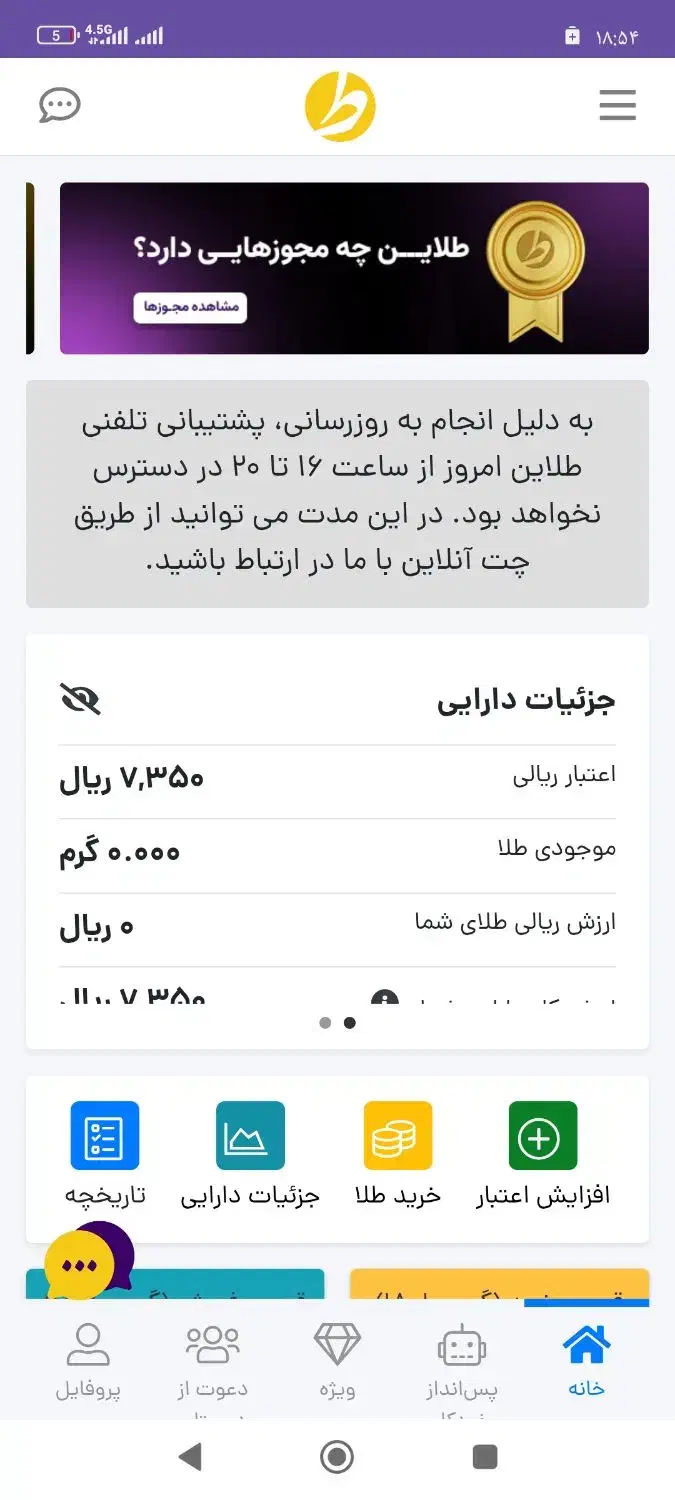Viewport: 675px width, 1500px height.
Task: Open the پروفایل tab
Action: tap(88, 1360)
